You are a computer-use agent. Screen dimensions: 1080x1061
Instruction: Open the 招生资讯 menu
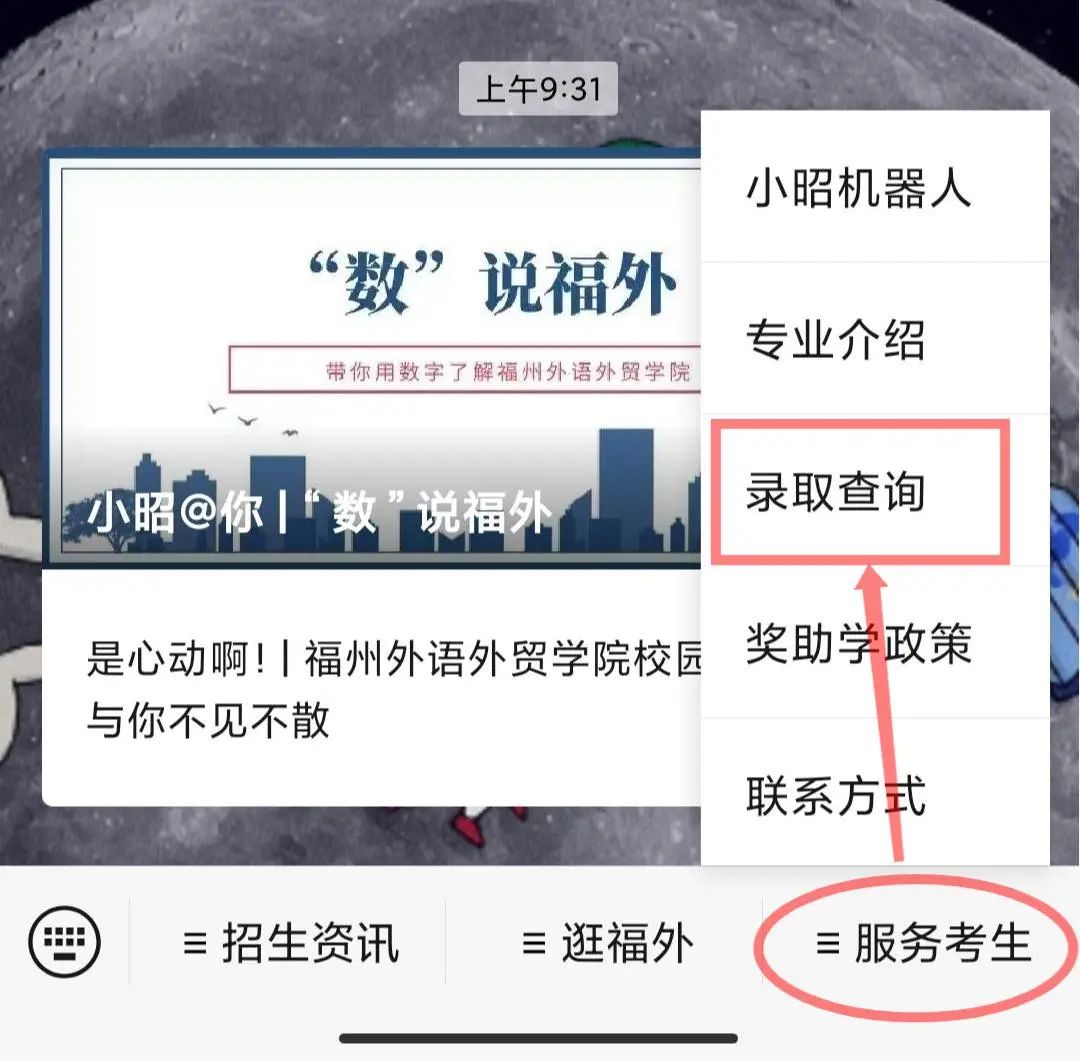click(x=290, y=943)
